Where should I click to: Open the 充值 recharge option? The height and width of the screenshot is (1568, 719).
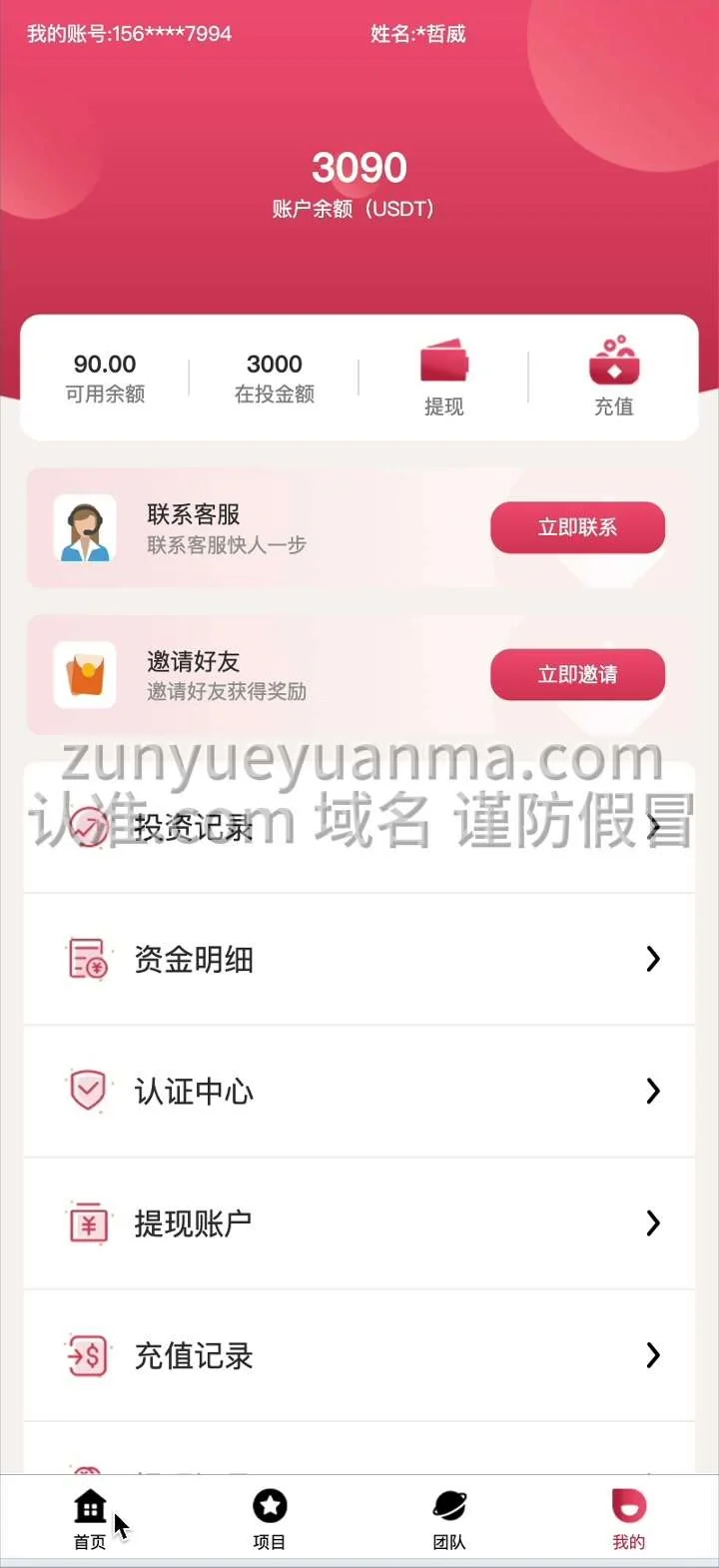click(x=614, y=378)
